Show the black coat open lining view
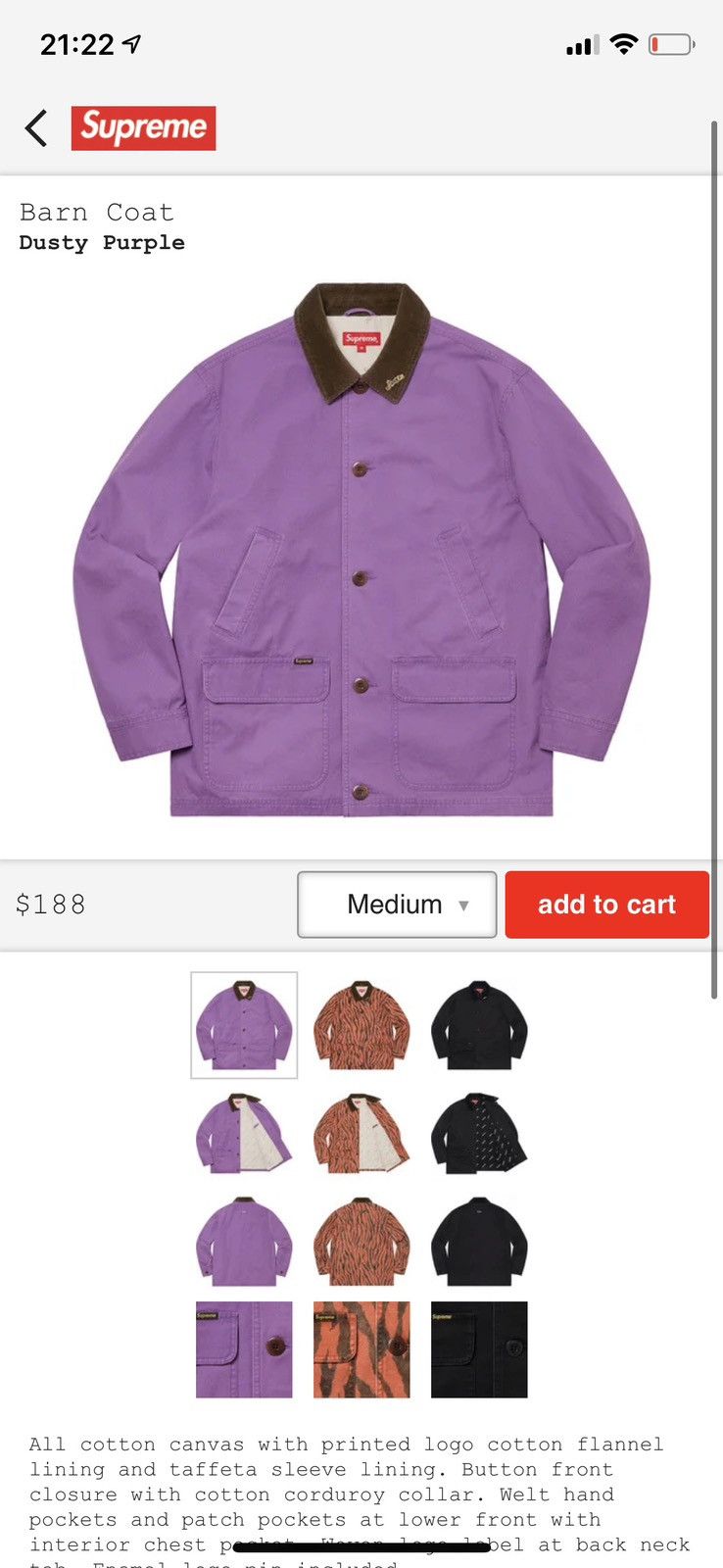 (479, 1134)
